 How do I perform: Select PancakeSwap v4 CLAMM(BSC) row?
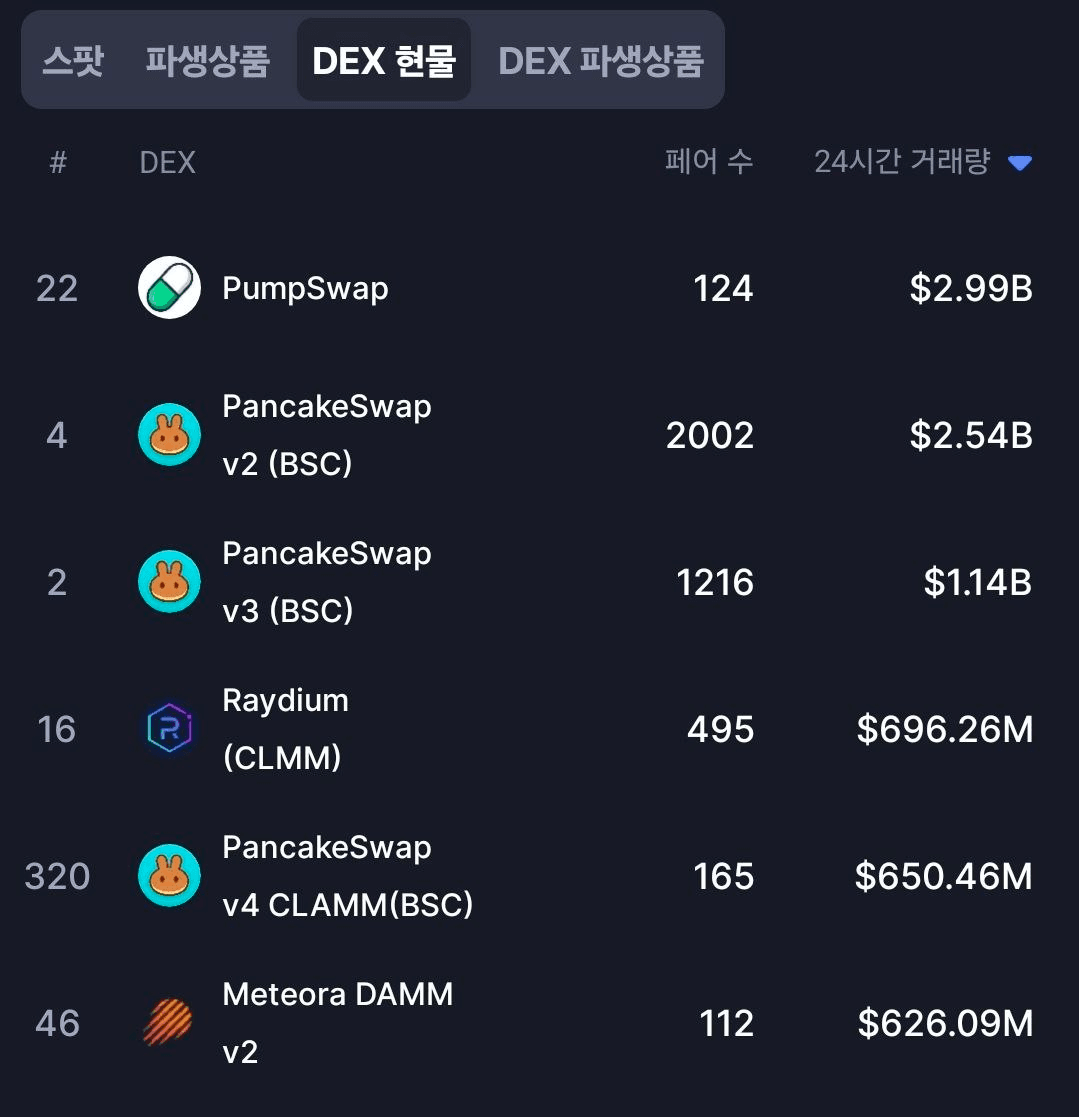[x=347, y=876]
